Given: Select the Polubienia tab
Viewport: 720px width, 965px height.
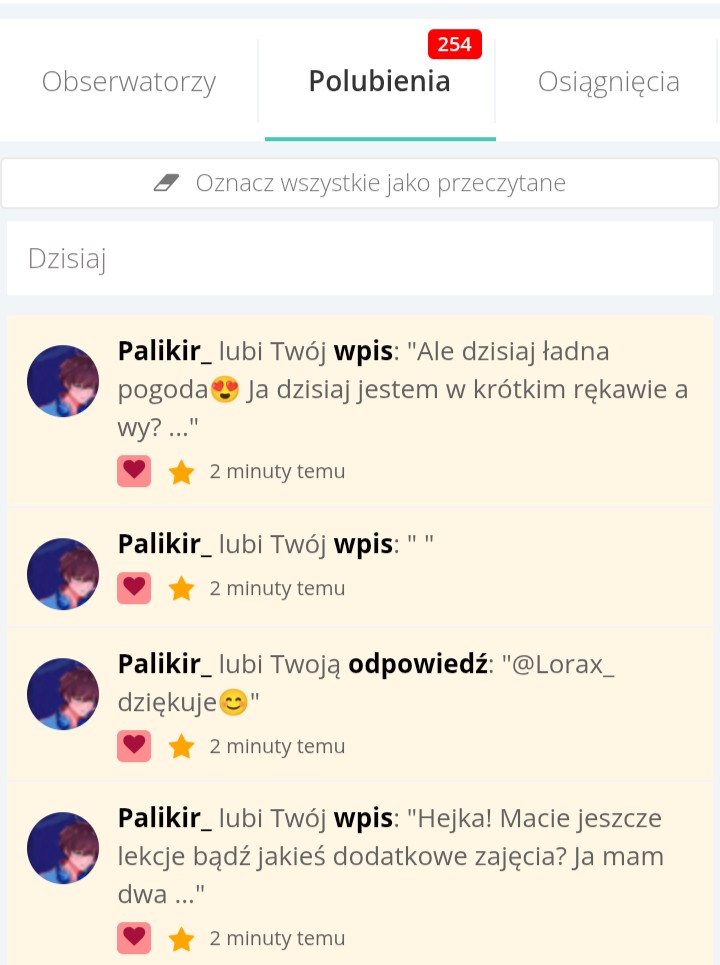Looking at the screenshot, I should (x=379, y=82).
